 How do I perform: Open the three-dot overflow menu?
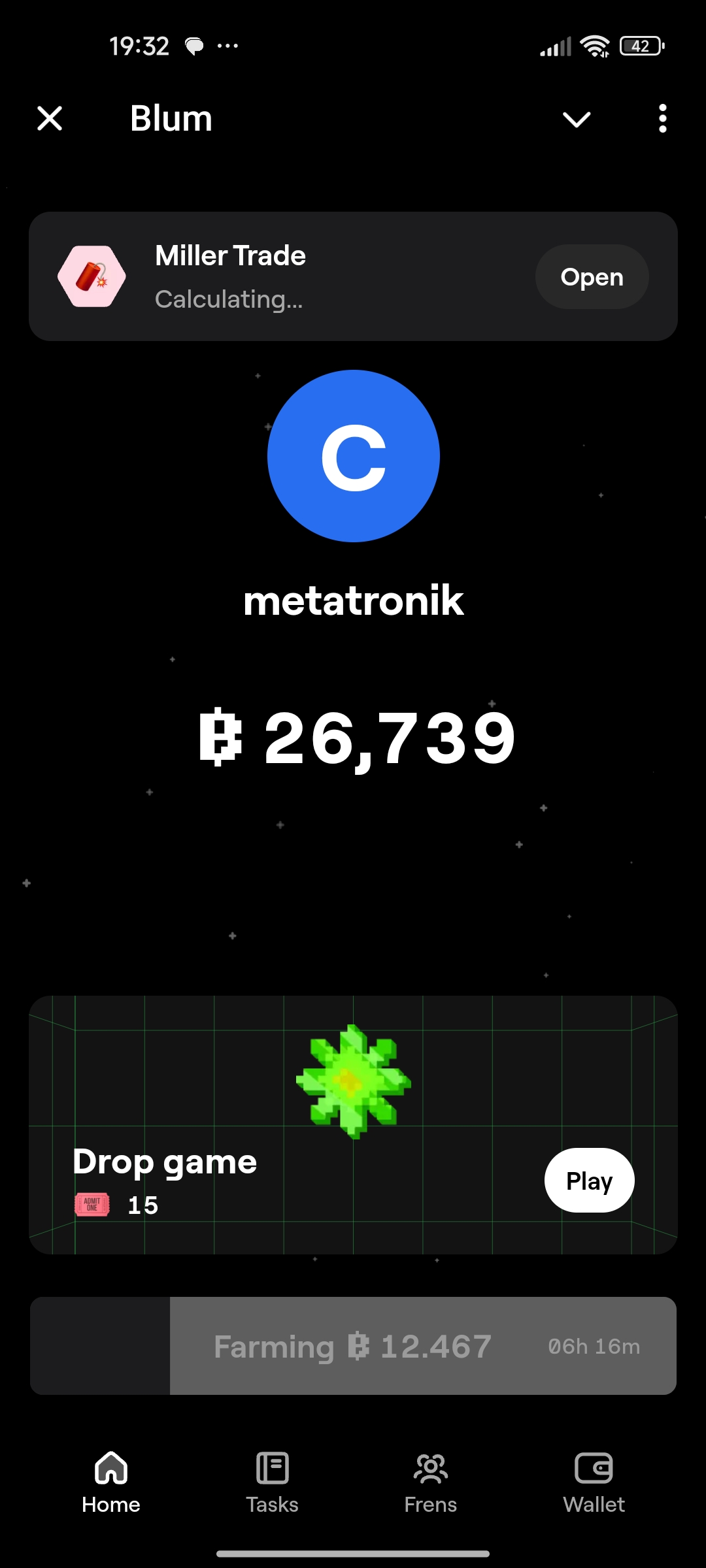click(662, 118)
